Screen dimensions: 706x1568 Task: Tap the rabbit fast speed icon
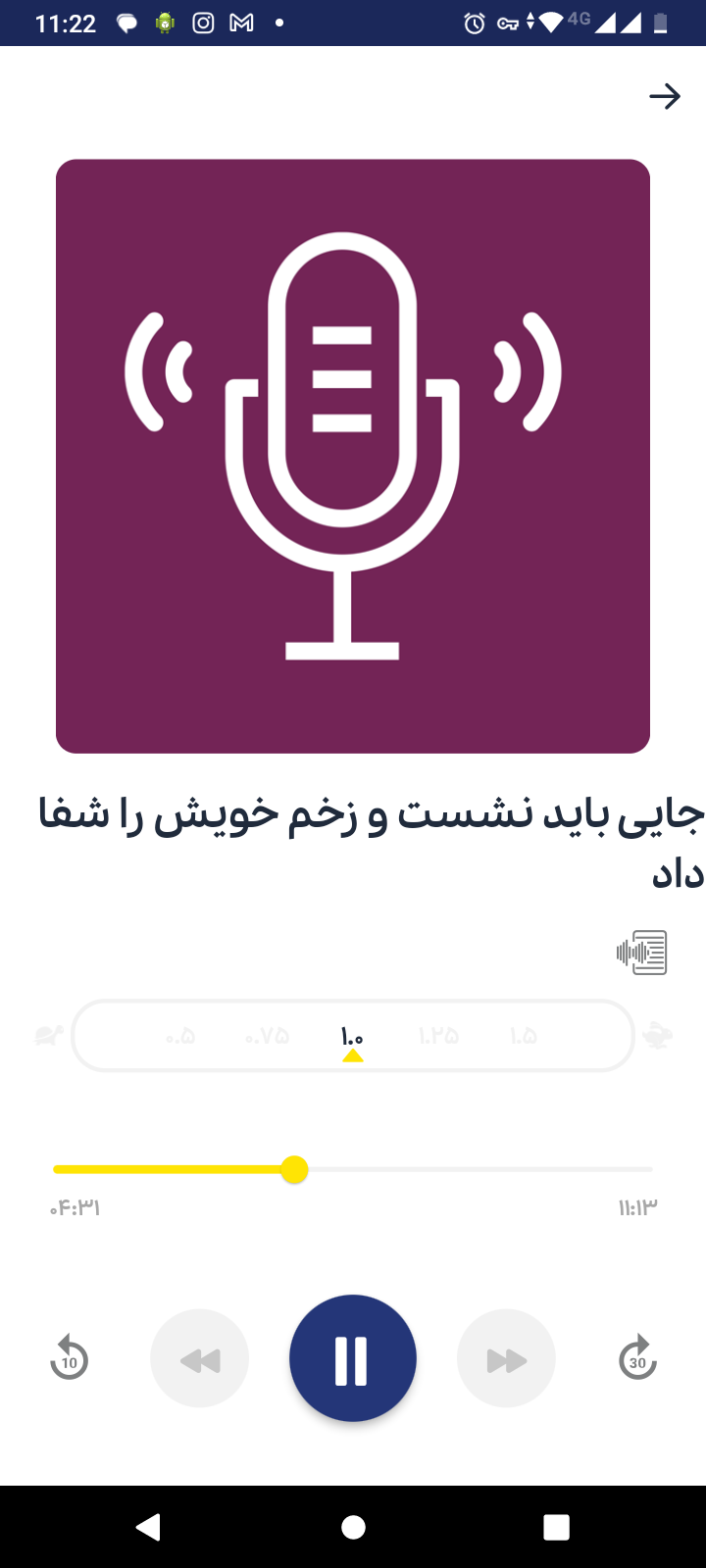[x=657, y=1035]
